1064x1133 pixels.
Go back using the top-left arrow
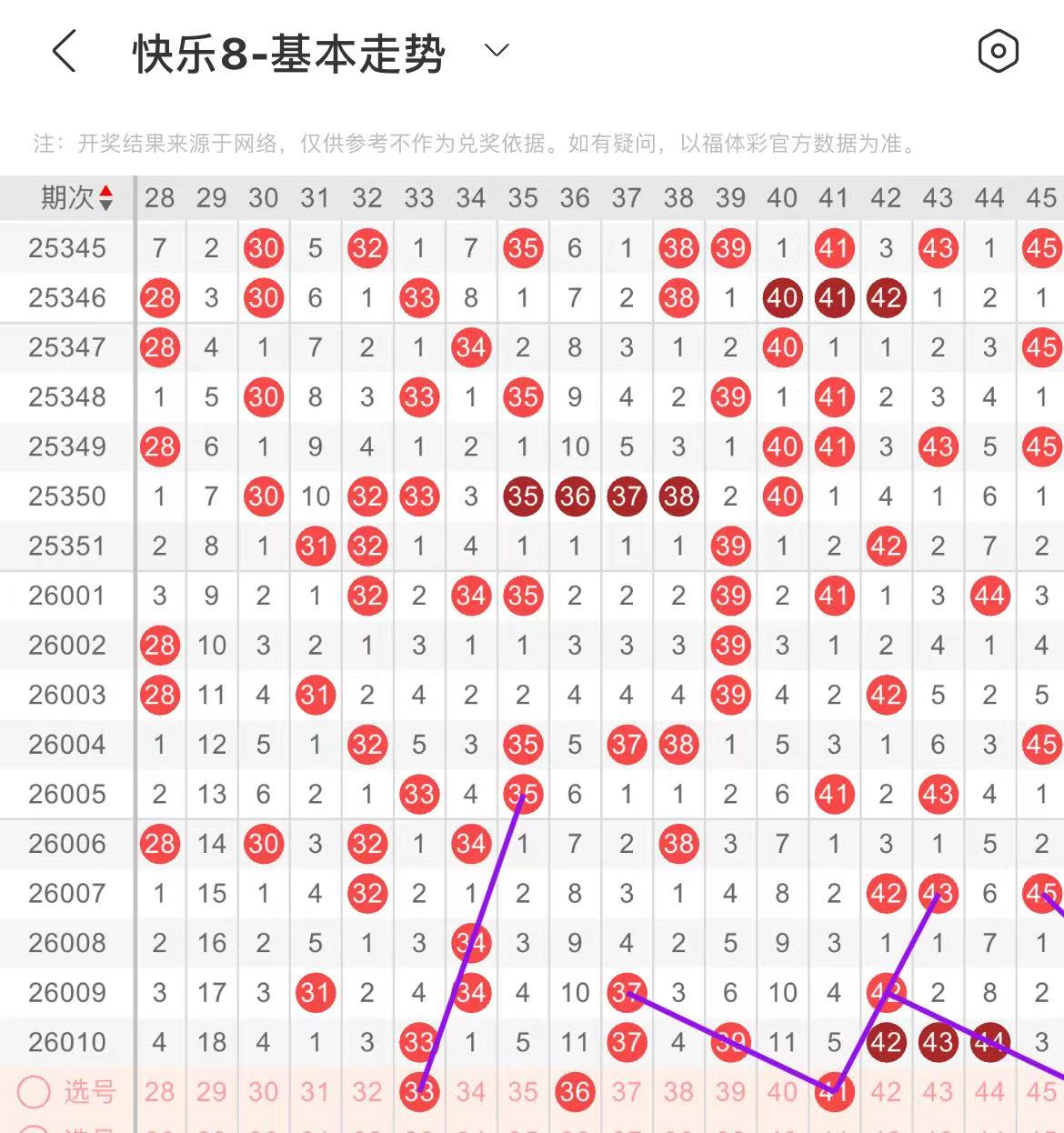point(64,51)
